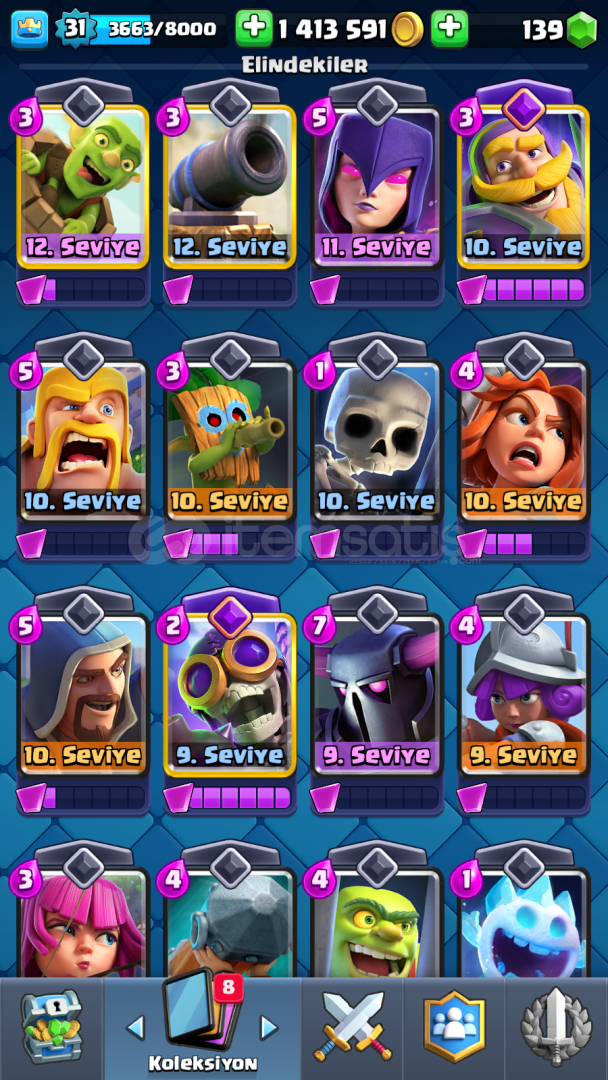Open the shop chest tab

pyautogui.click(x=51, y=1027)
